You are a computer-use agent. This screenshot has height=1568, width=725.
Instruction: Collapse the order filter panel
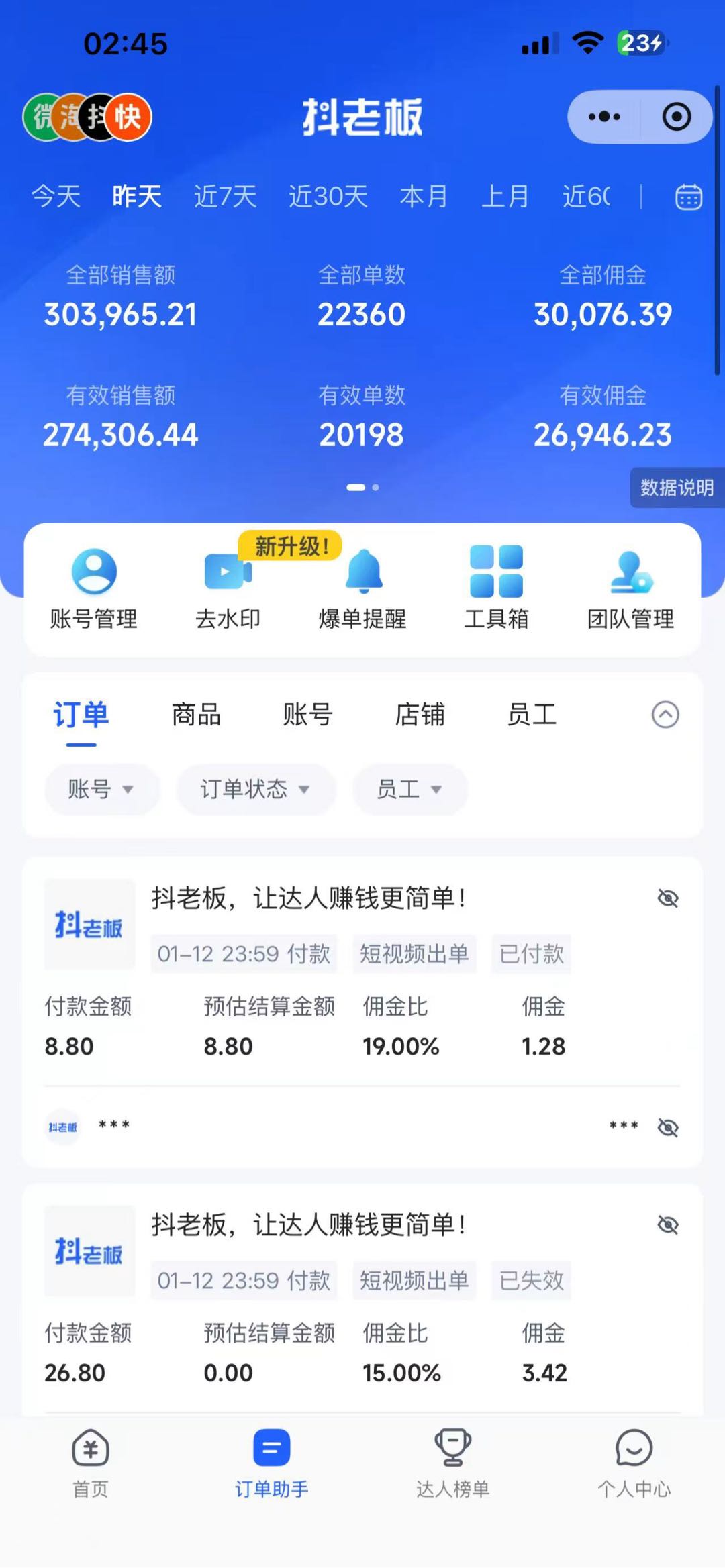tap(665, 716)
